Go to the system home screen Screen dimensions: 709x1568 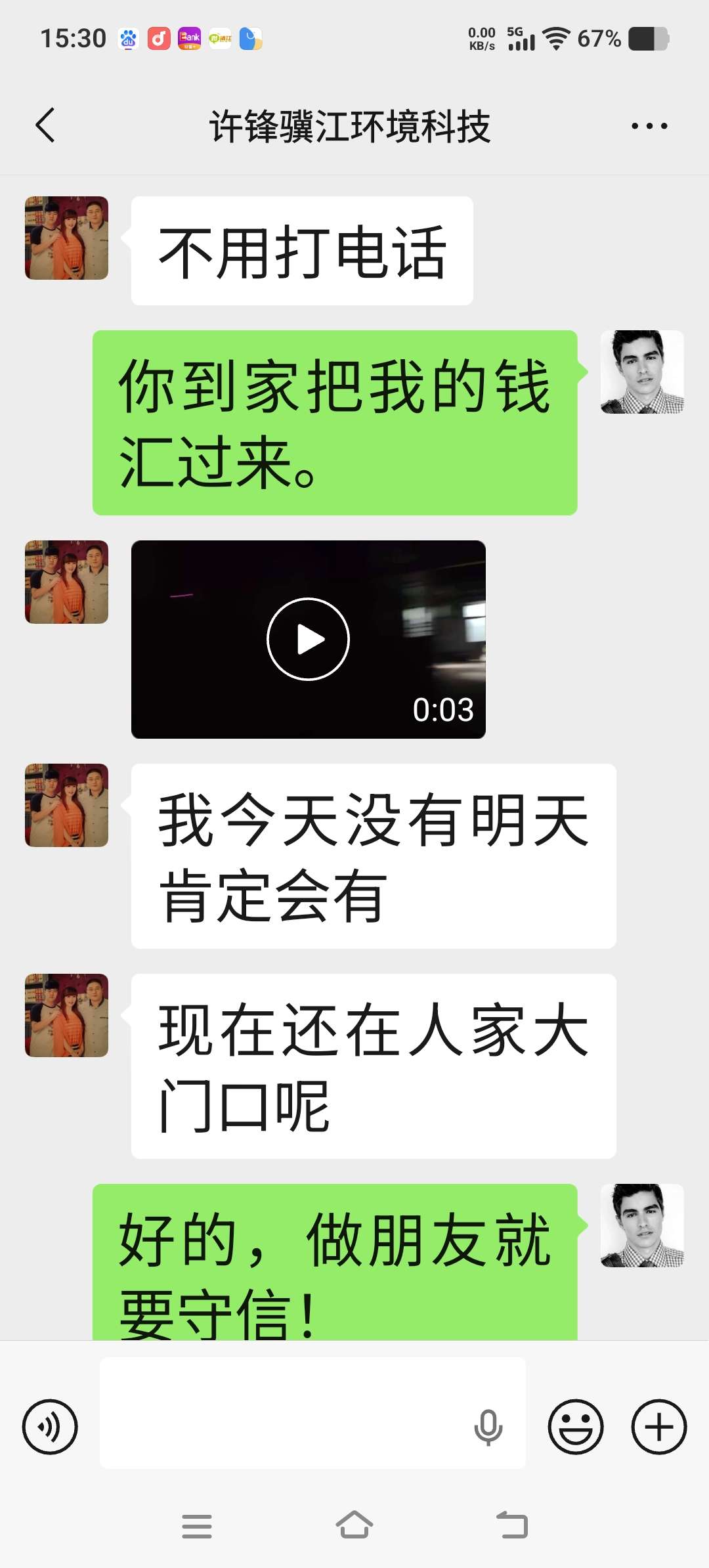click(x=354, y=1525)
